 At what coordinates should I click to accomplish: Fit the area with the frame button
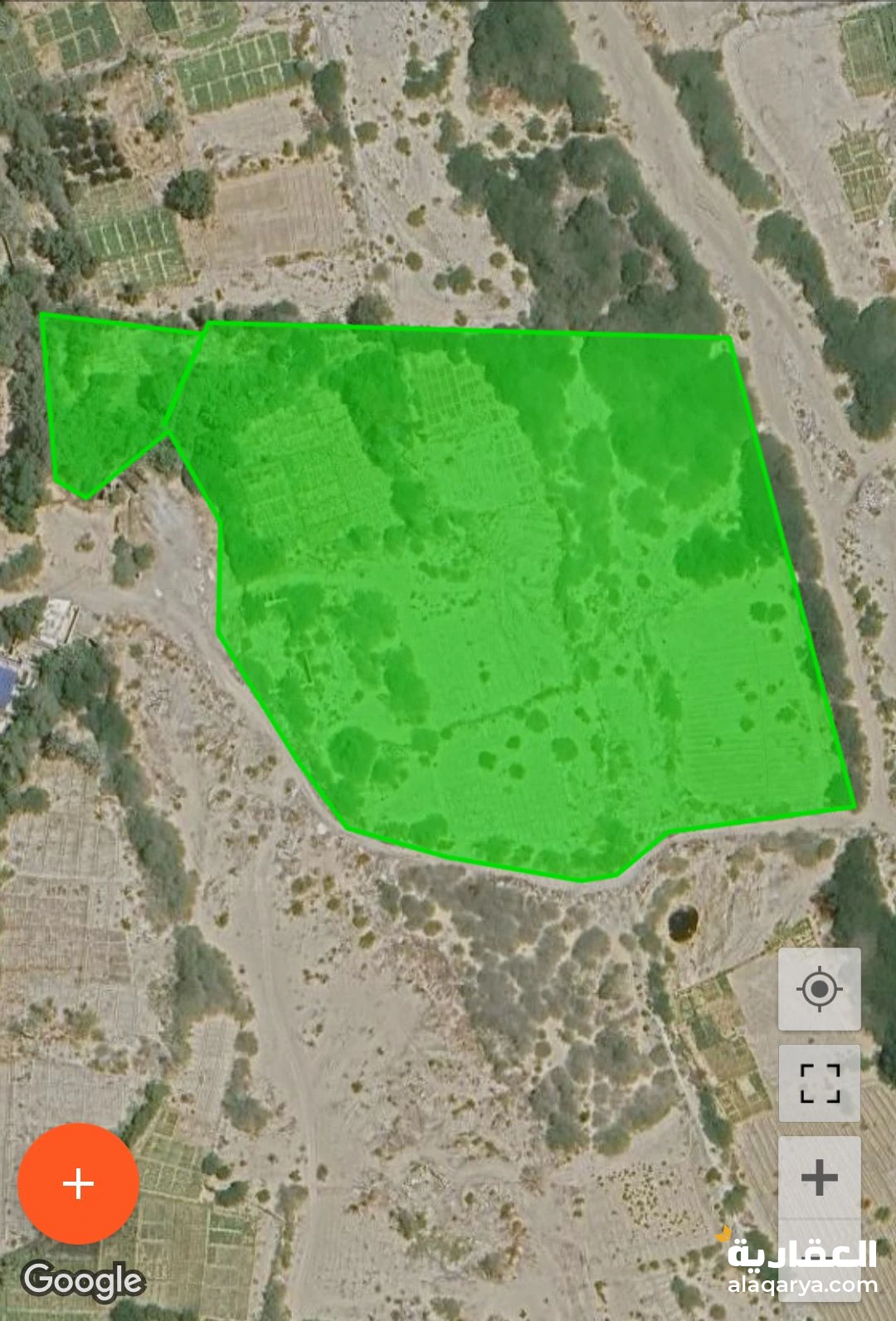(819, 1083)
